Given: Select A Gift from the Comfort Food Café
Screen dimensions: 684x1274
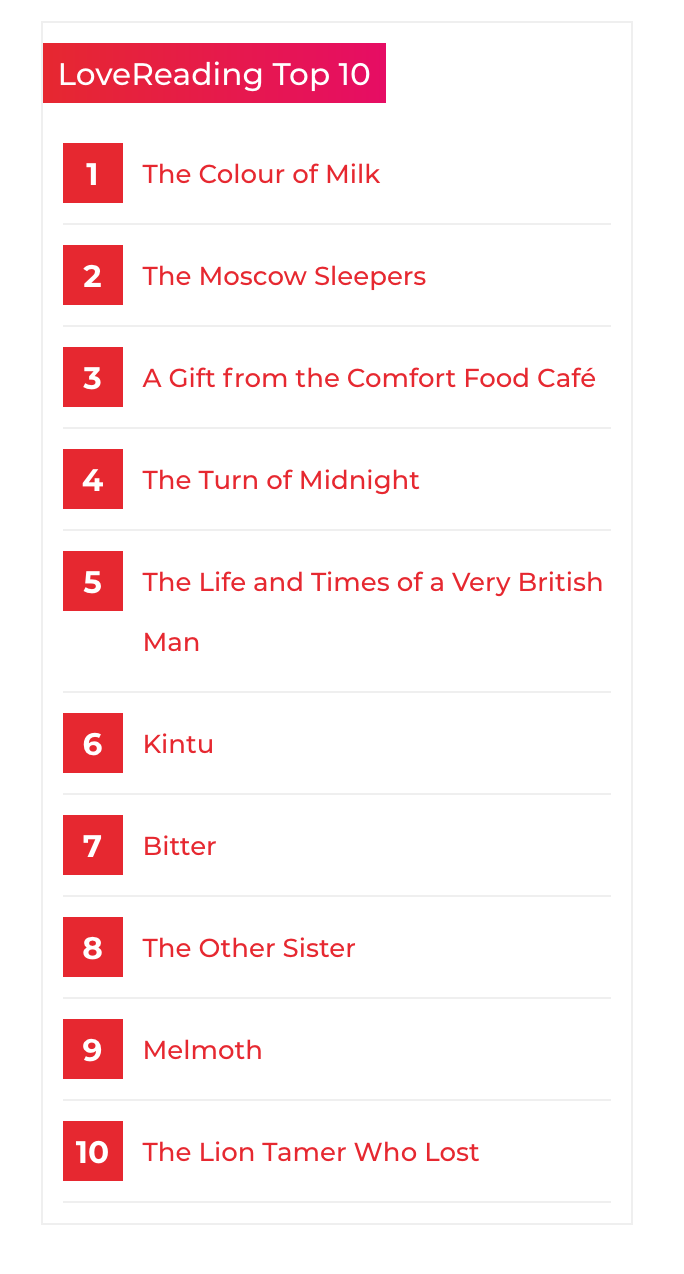Looking at the screenshot, I should (x=369, y=378).
